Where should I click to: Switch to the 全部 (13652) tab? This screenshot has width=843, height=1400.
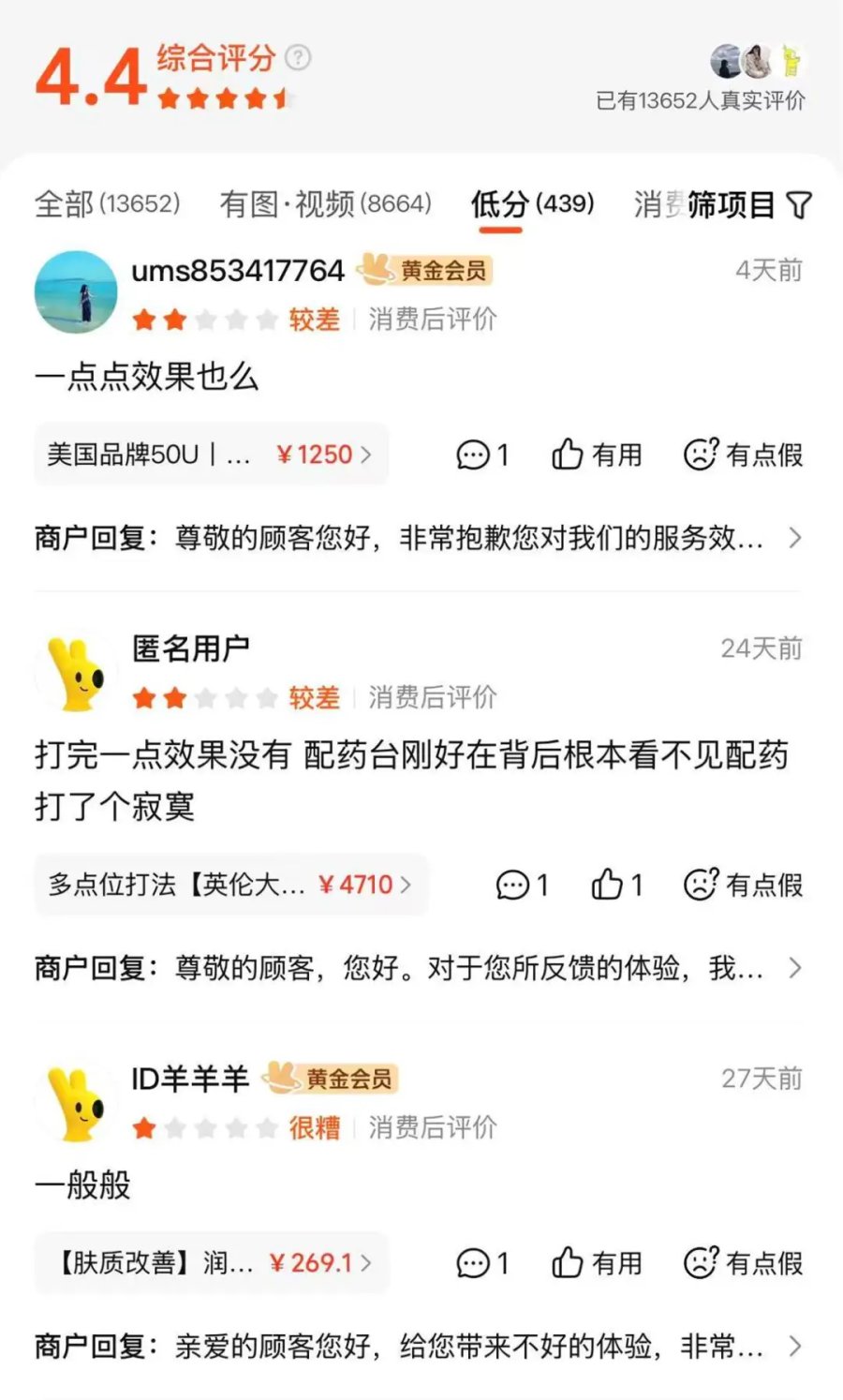pyautogui.click(x=107, y=203)
